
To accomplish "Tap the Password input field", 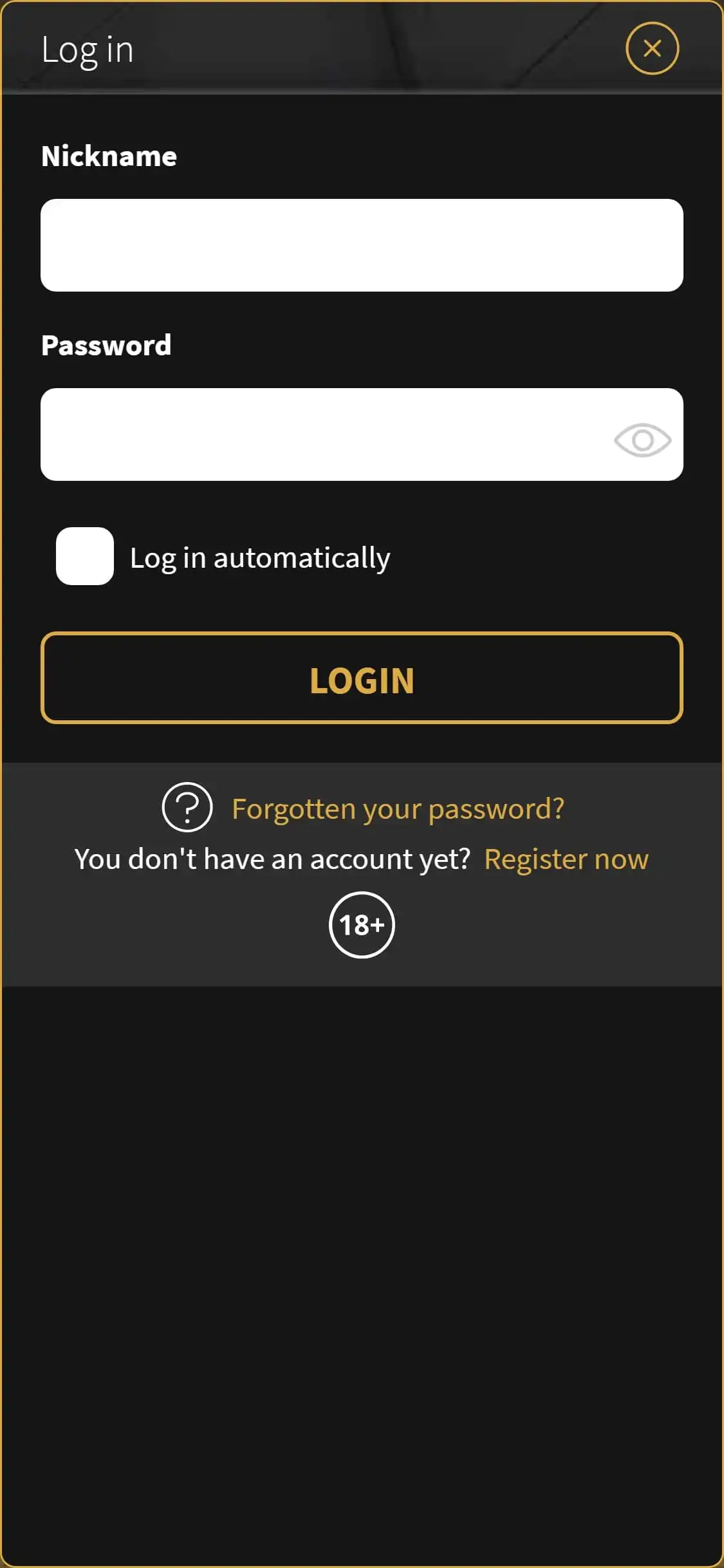I will pyautogui.click(x=322, y=434).
